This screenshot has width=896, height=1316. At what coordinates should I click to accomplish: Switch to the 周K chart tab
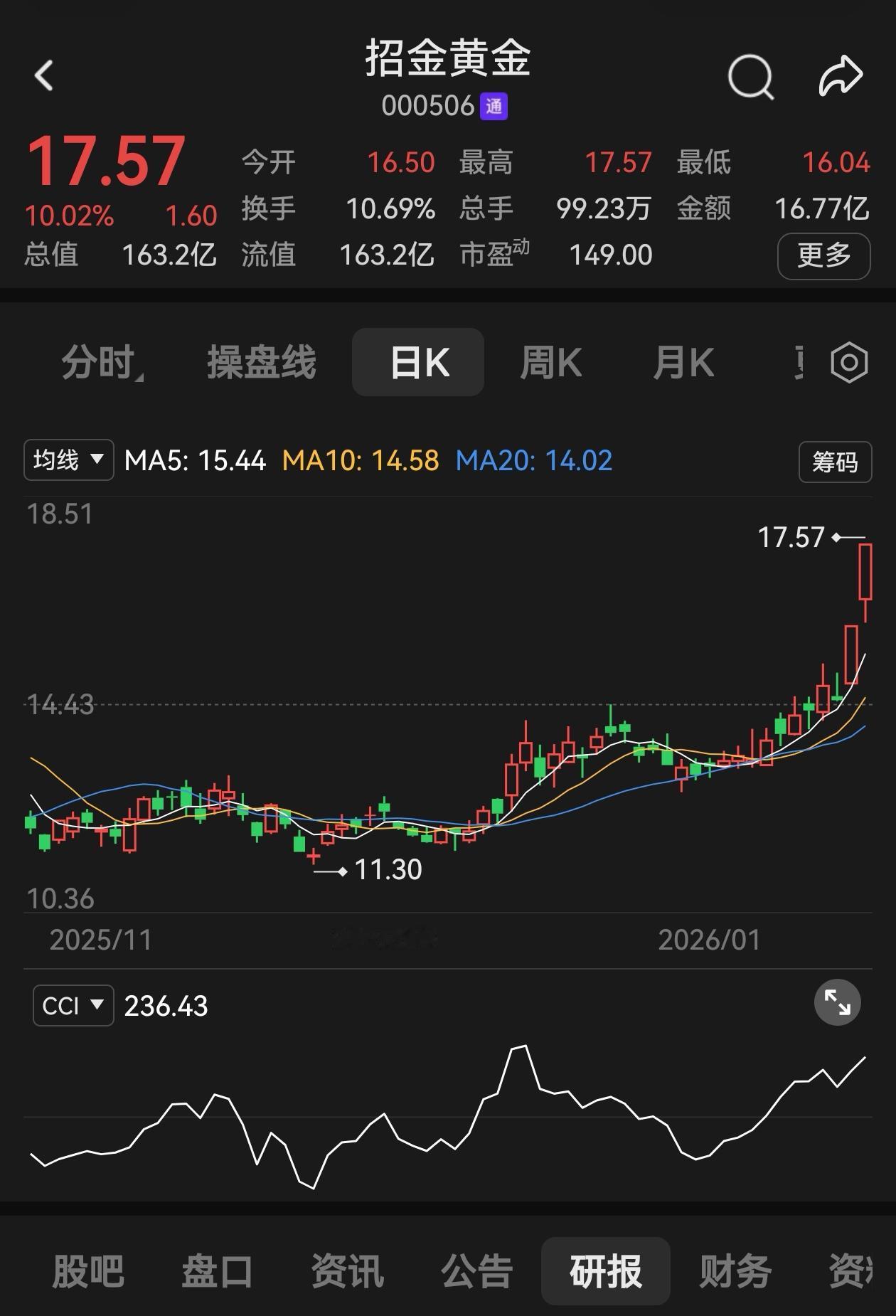(550, 362)
